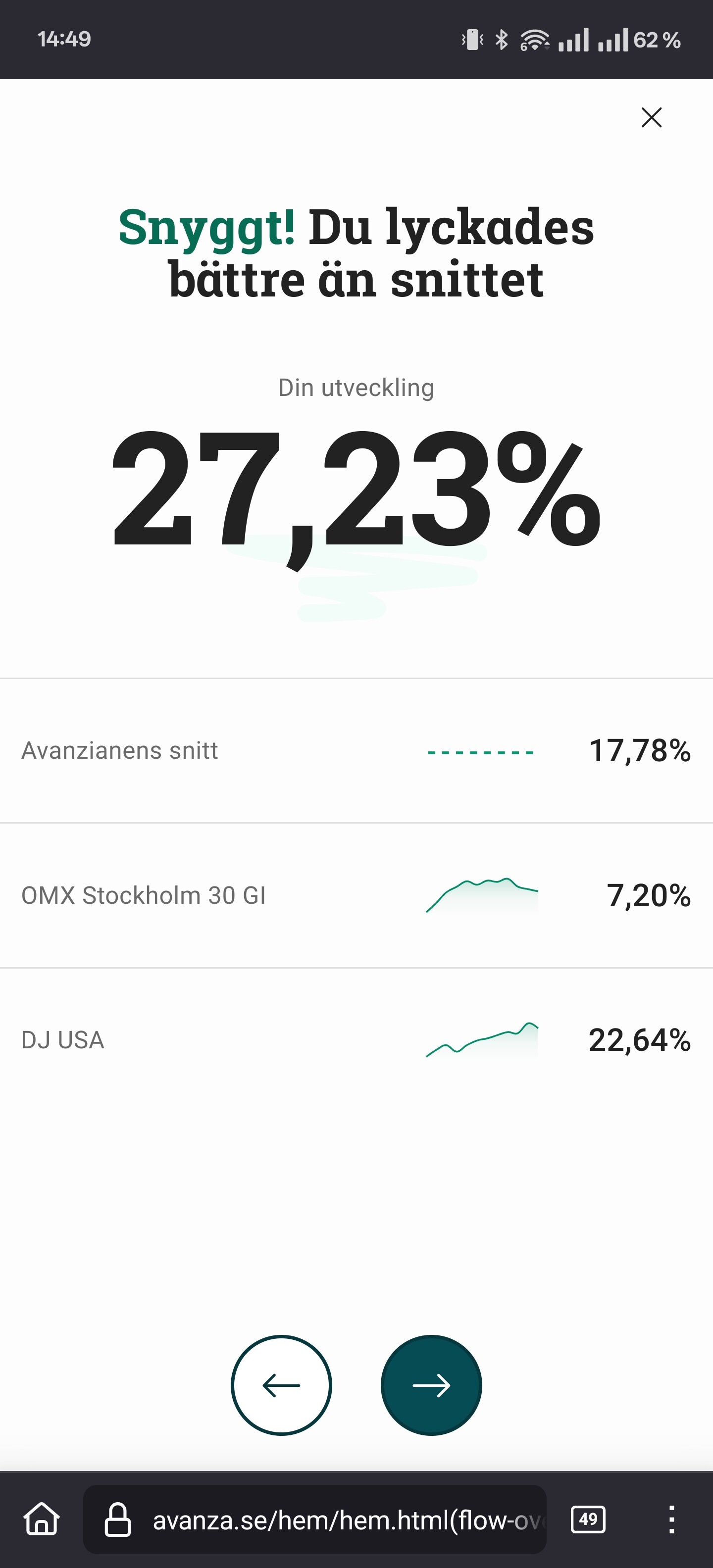Image resolution: width=713 pixels, height=1568 pixels.
Task: Show the 49 open browser tabs
Action: click(588, 1519)
